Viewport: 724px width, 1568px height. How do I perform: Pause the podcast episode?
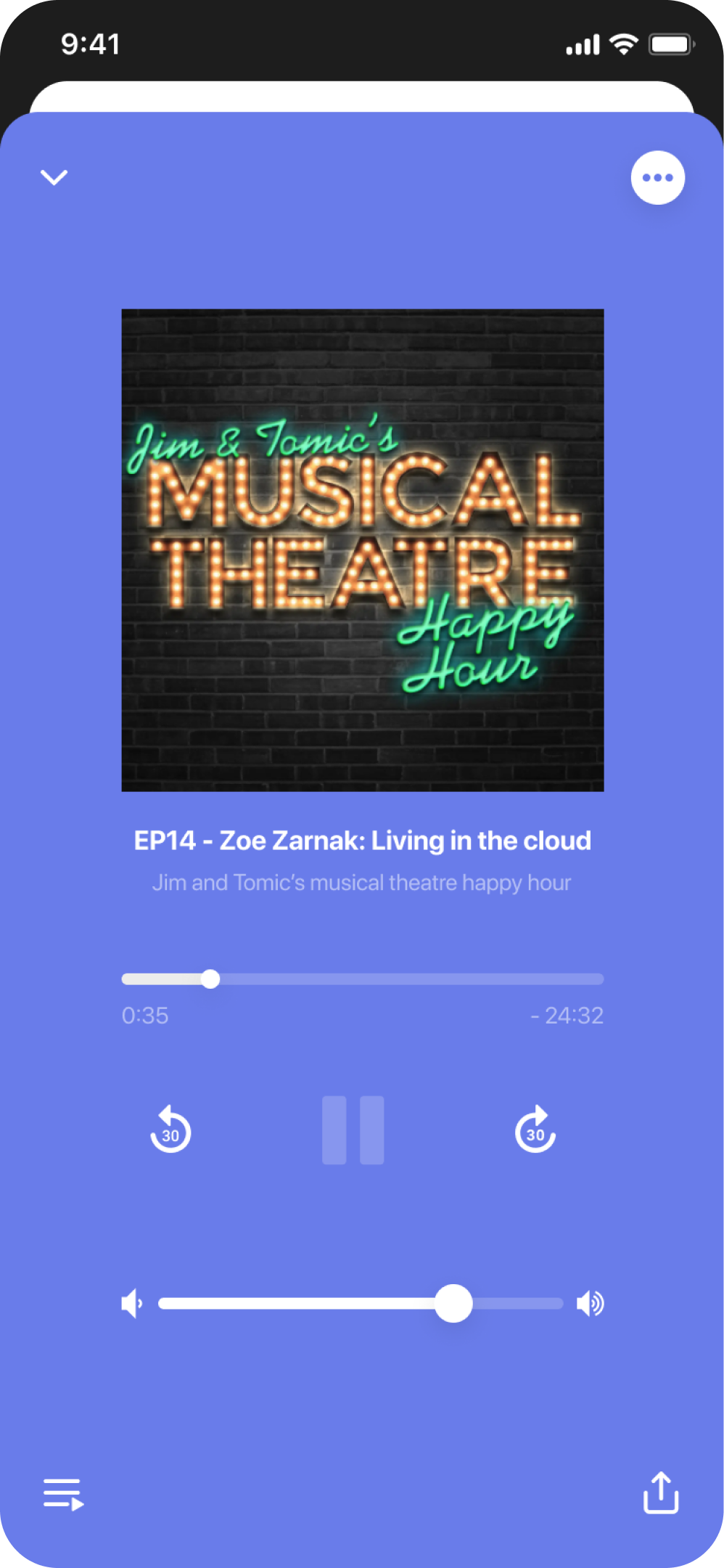(353, 1130)
